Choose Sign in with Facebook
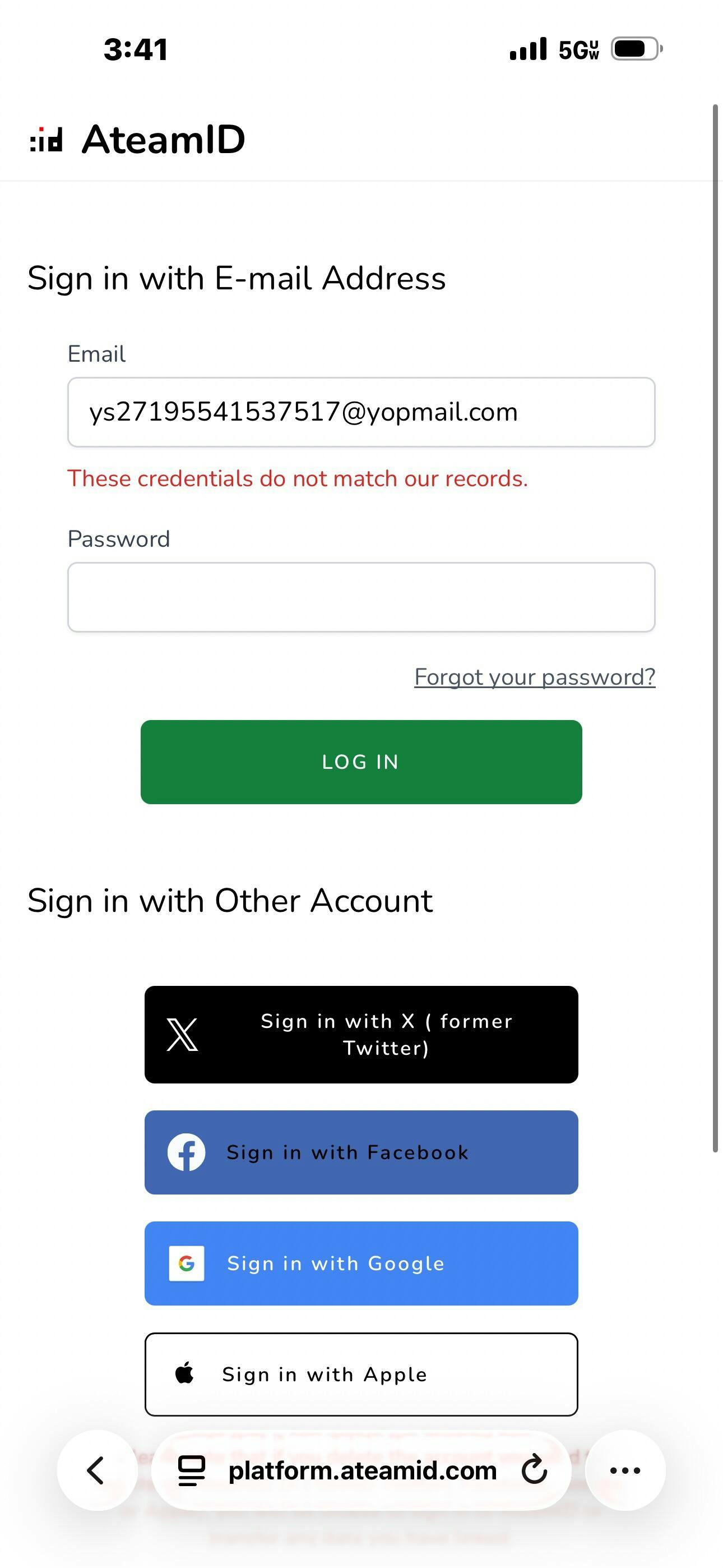This screenshot has height=1568, width=723. point(361,1152)
